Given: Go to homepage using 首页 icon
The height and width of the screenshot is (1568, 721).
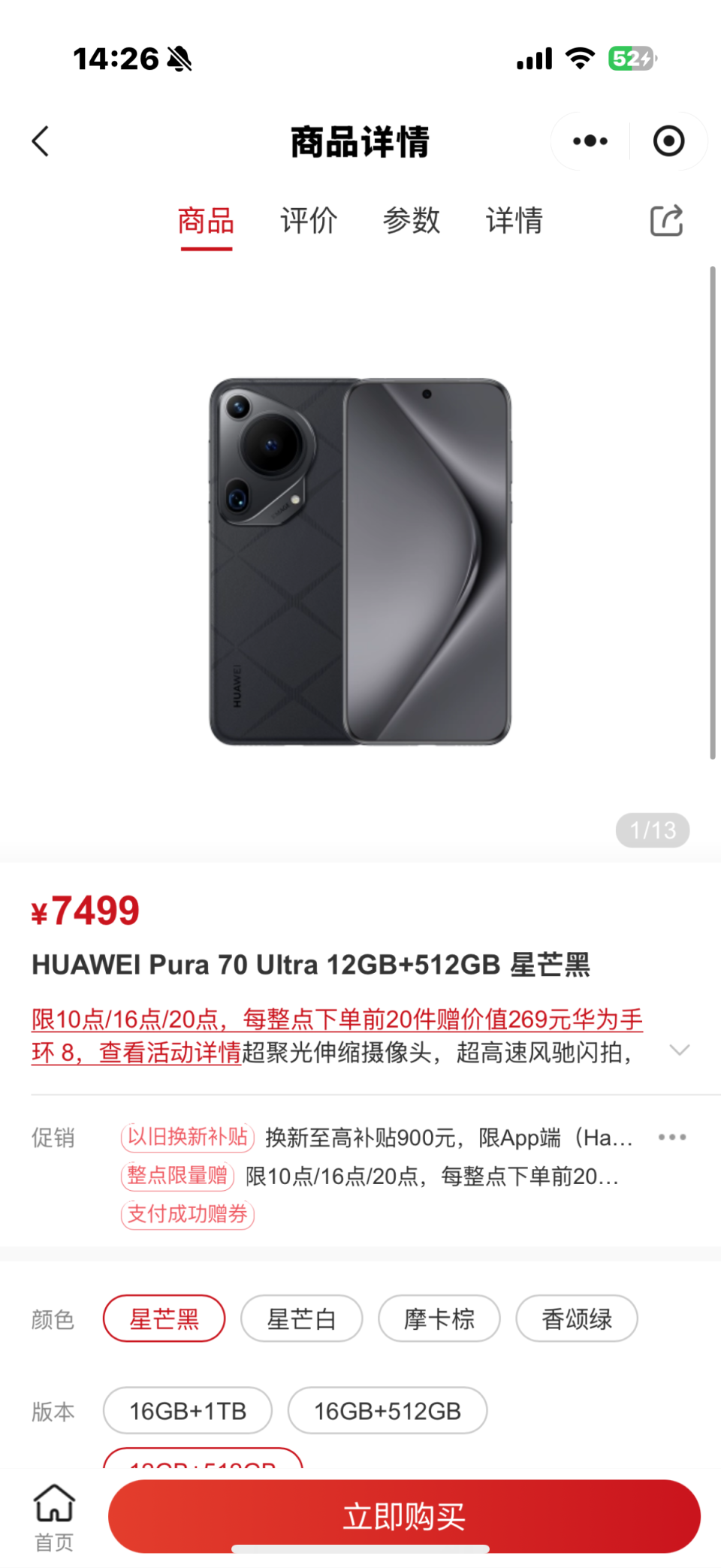Looking at the screenshot, I should click(53, 1512).
